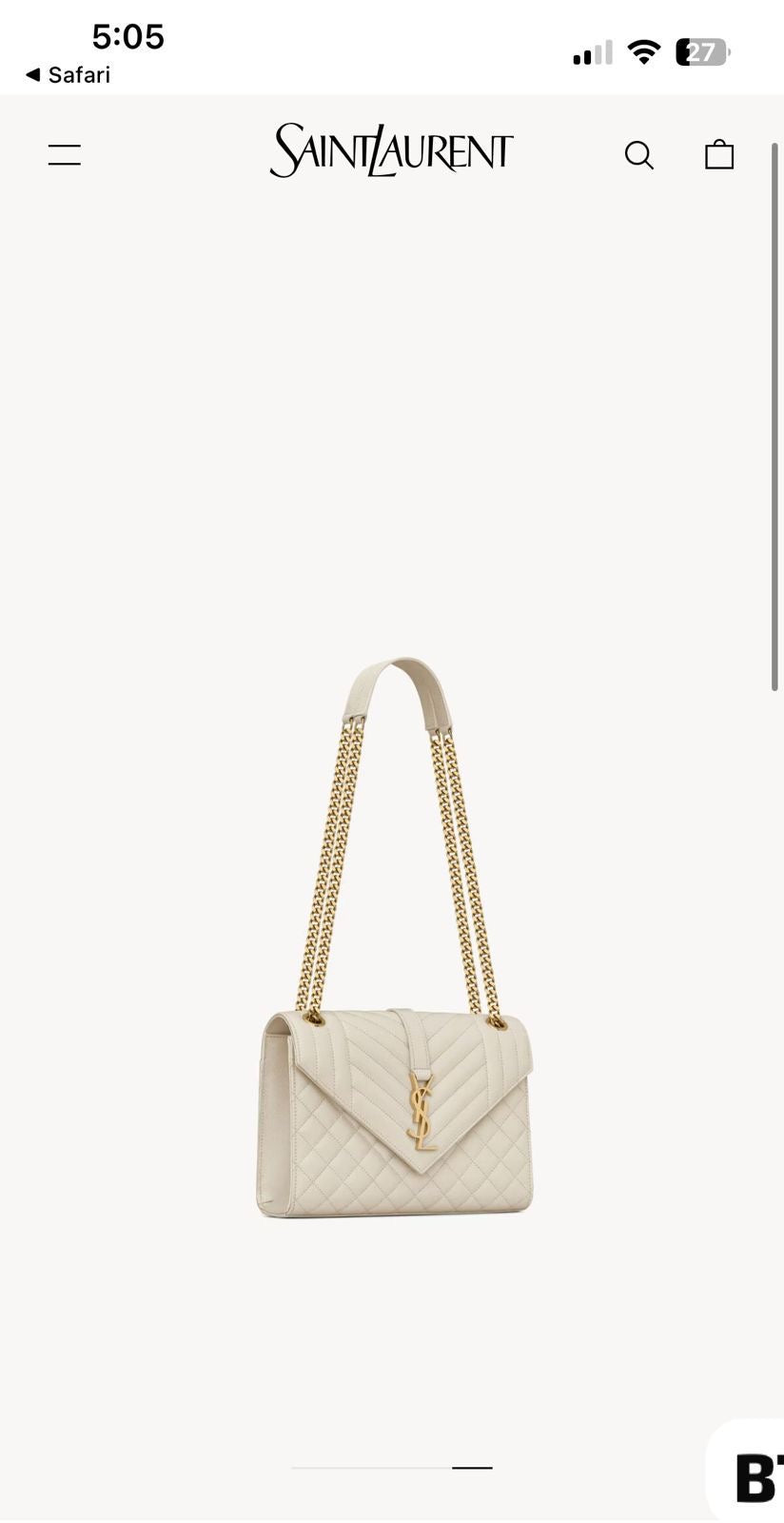Tap the battery indicator showing 27

(x=700, y=52)
